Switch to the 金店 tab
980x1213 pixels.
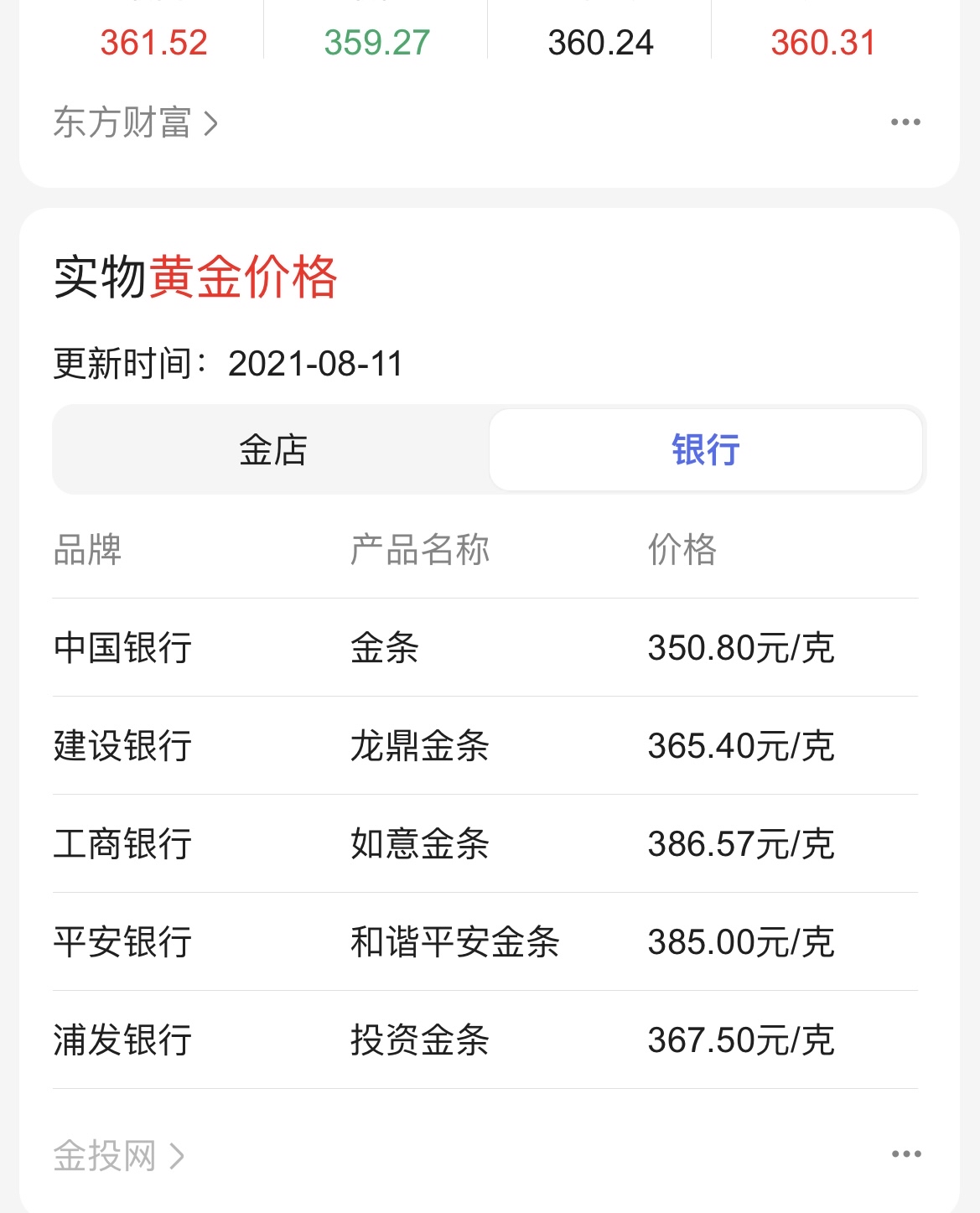[x=272, y=450]
